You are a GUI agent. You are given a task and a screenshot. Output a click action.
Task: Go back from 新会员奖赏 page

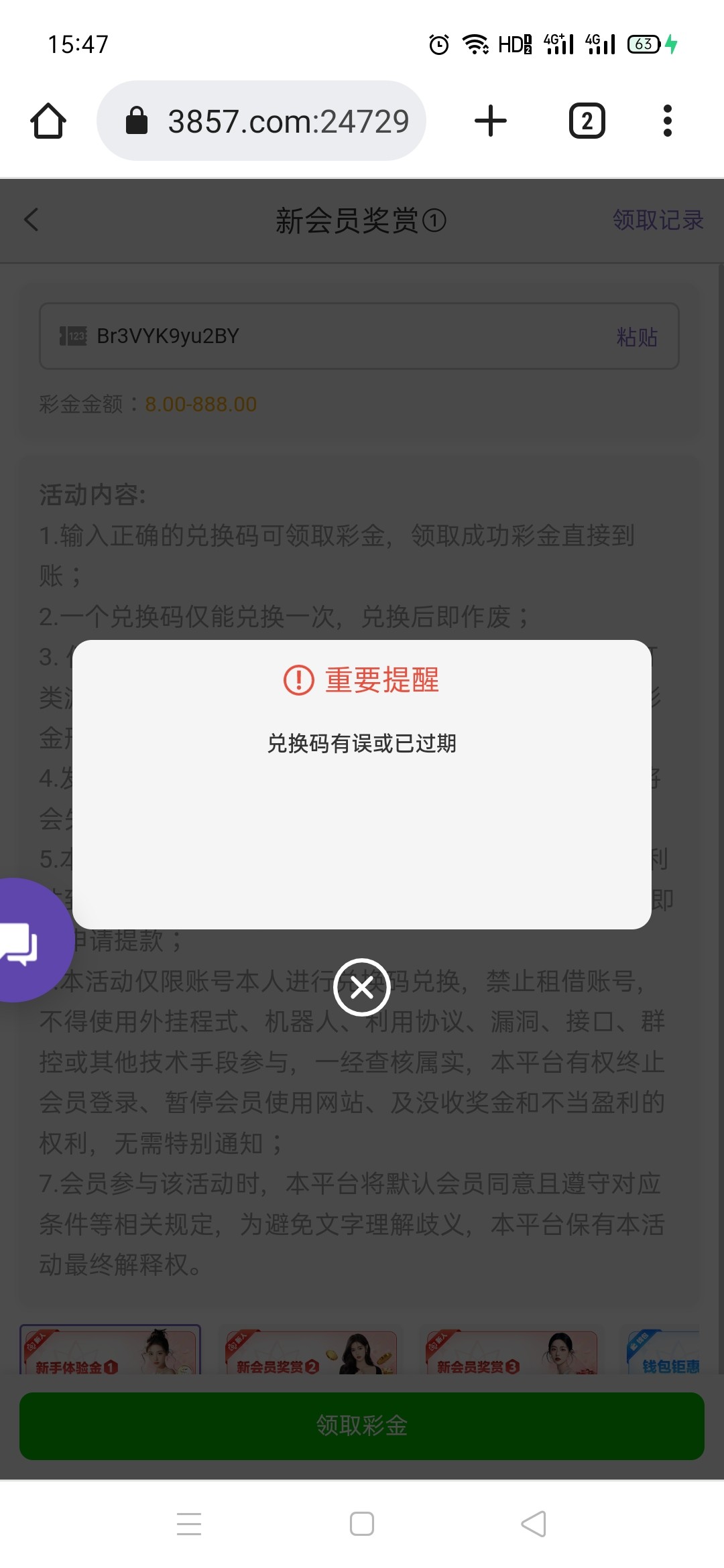(x=32, y=220)
